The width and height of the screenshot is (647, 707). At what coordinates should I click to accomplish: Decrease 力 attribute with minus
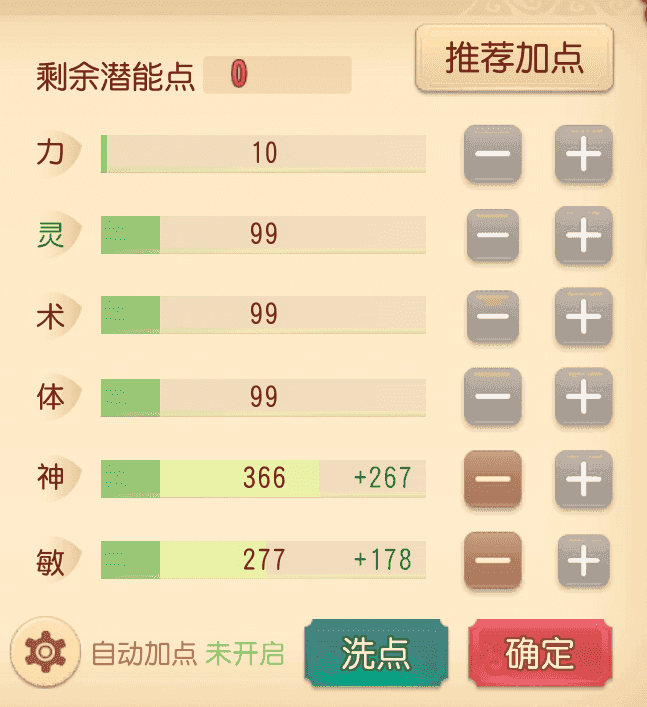[492, 154]
